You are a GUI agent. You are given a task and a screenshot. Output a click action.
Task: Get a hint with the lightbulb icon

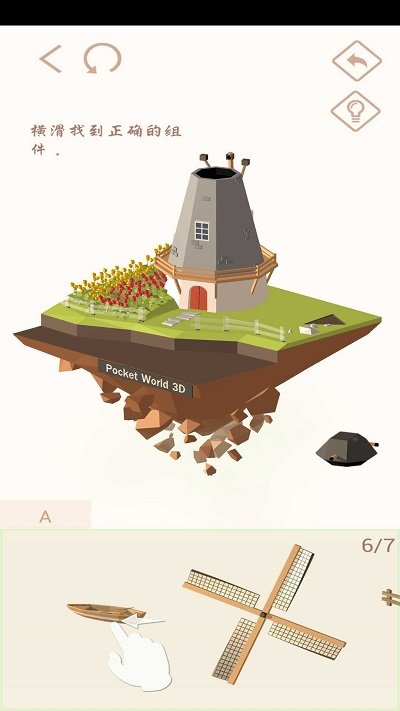(356, 111)
